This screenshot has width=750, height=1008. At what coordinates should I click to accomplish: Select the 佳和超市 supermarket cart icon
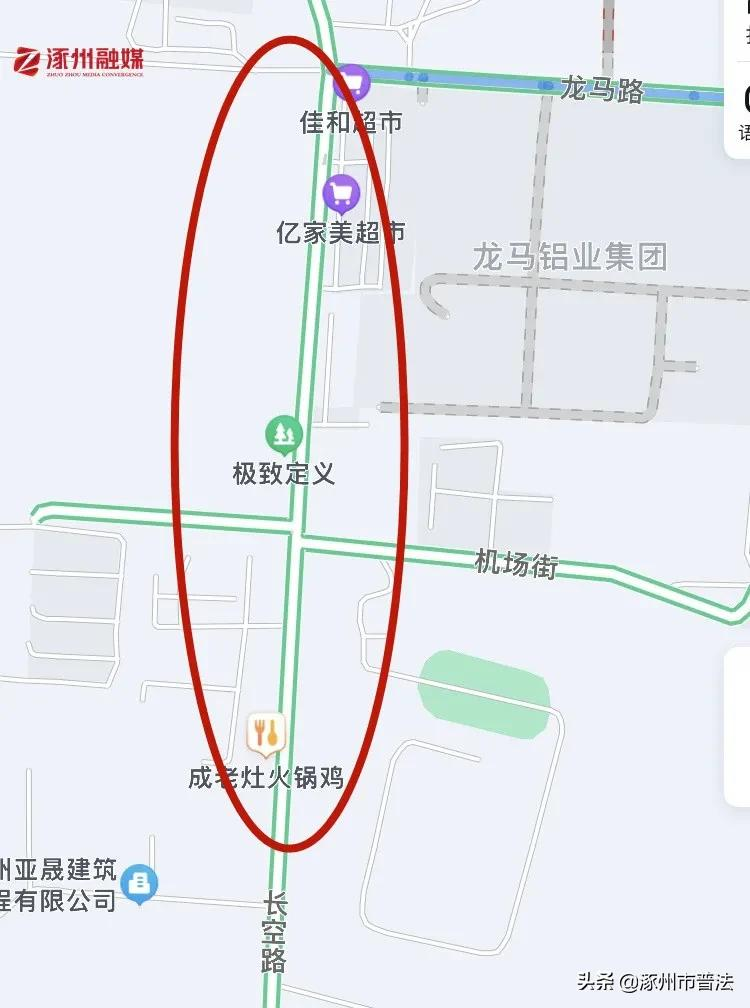tap(351, 81)
